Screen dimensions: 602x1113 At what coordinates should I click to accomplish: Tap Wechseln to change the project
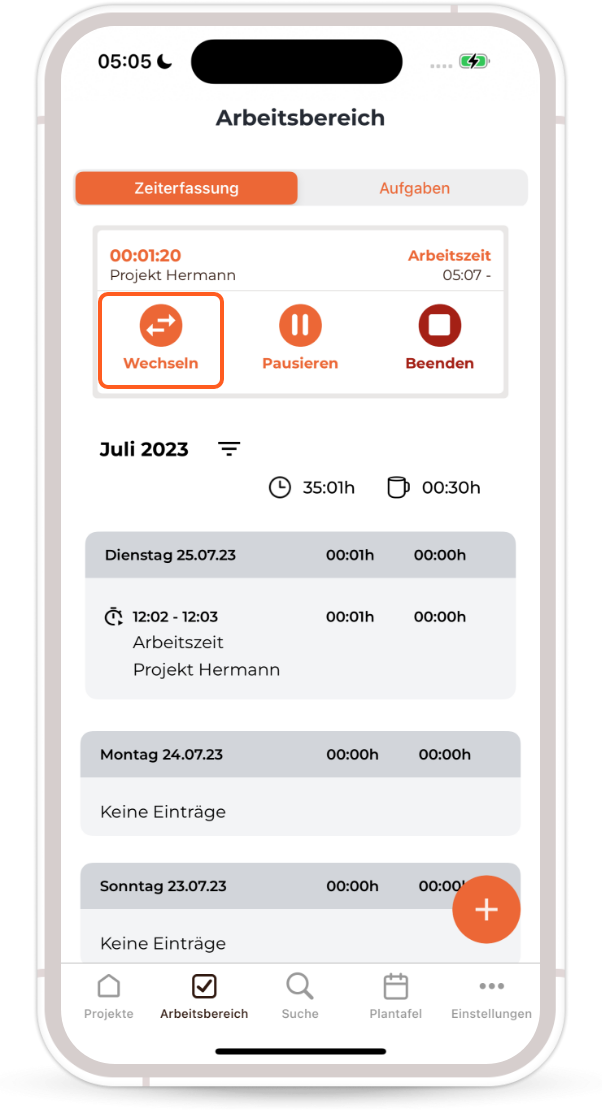[x=160, y=339]
